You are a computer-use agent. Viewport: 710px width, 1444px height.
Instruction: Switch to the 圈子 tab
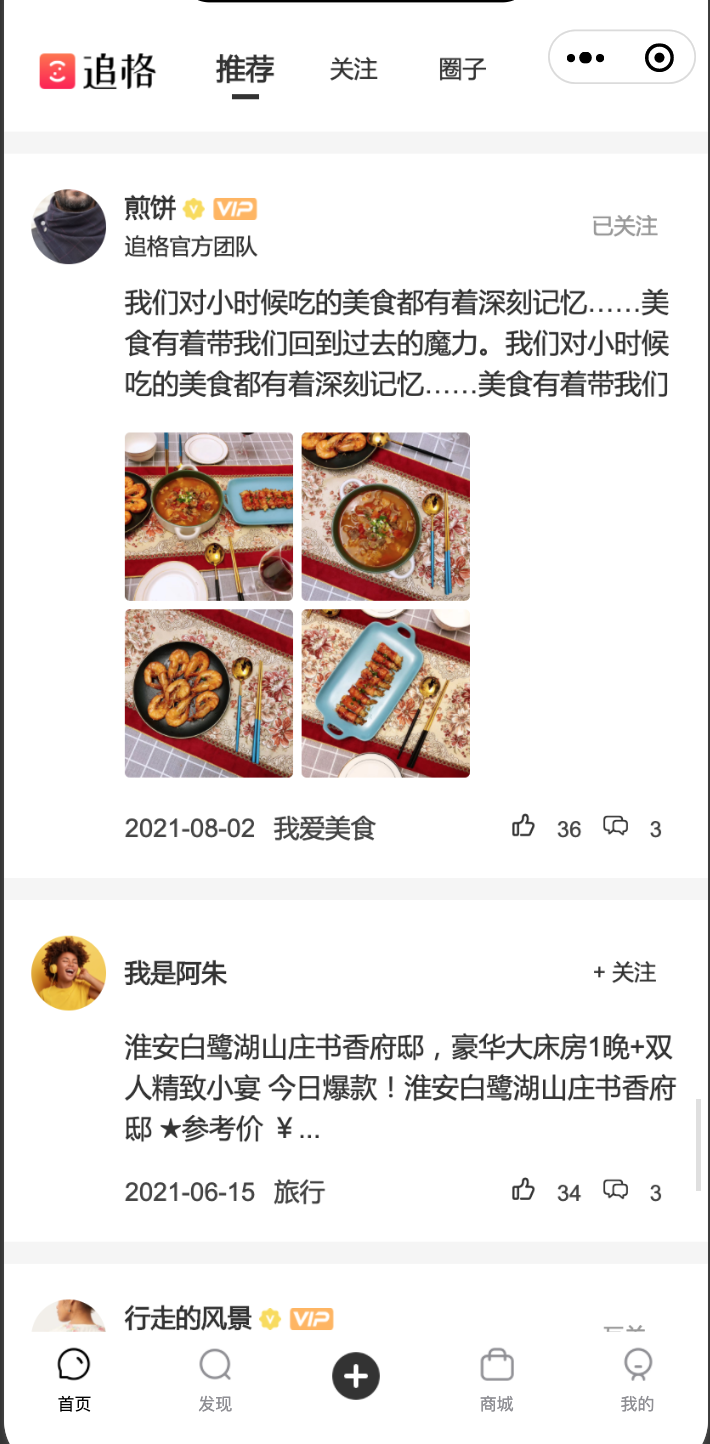(462, 69)
